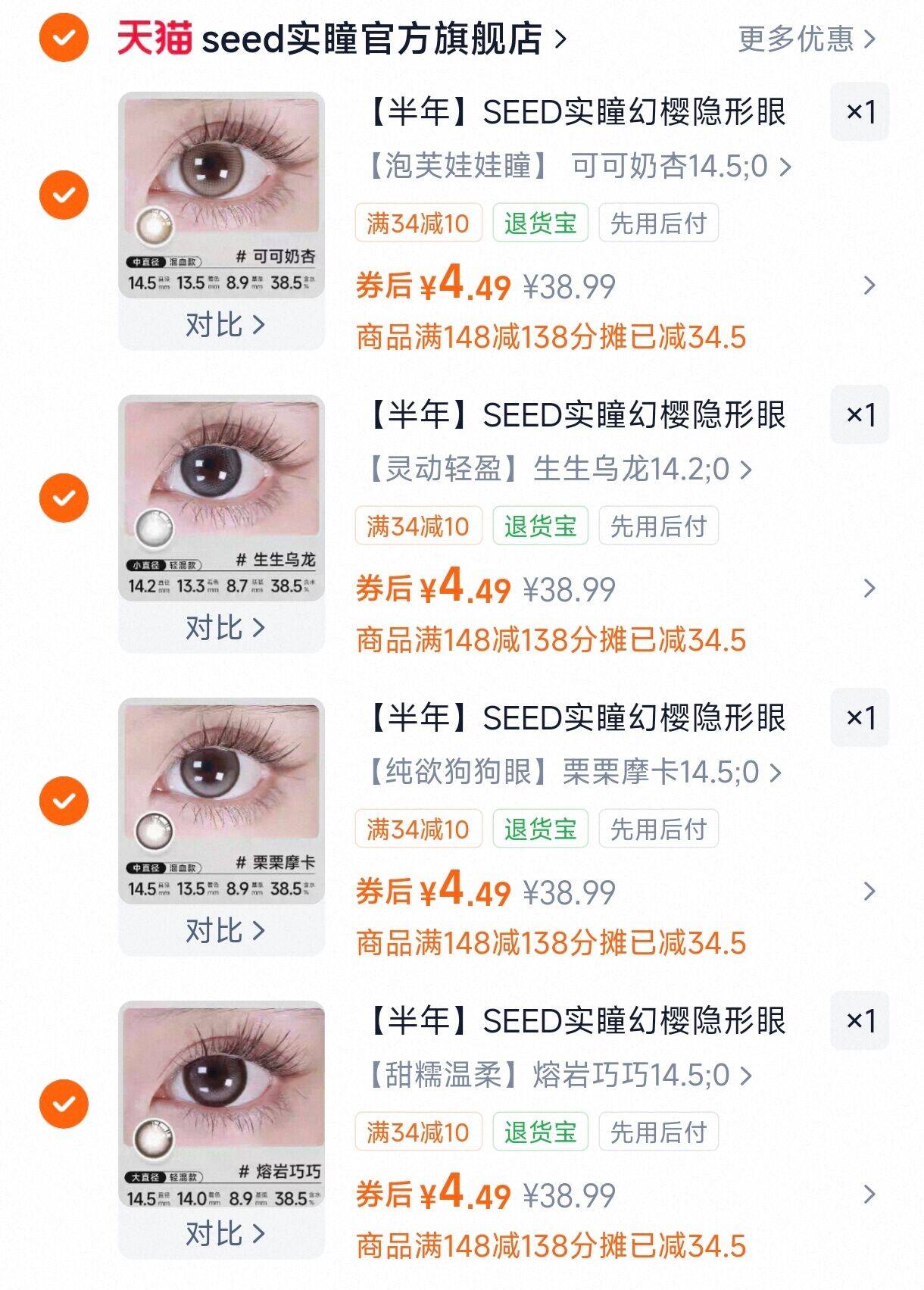This screenshot has width=924, height=1290.
Task: Deselect the 栗栗摩卡 item checkbox
Action: tap(64, 801)
